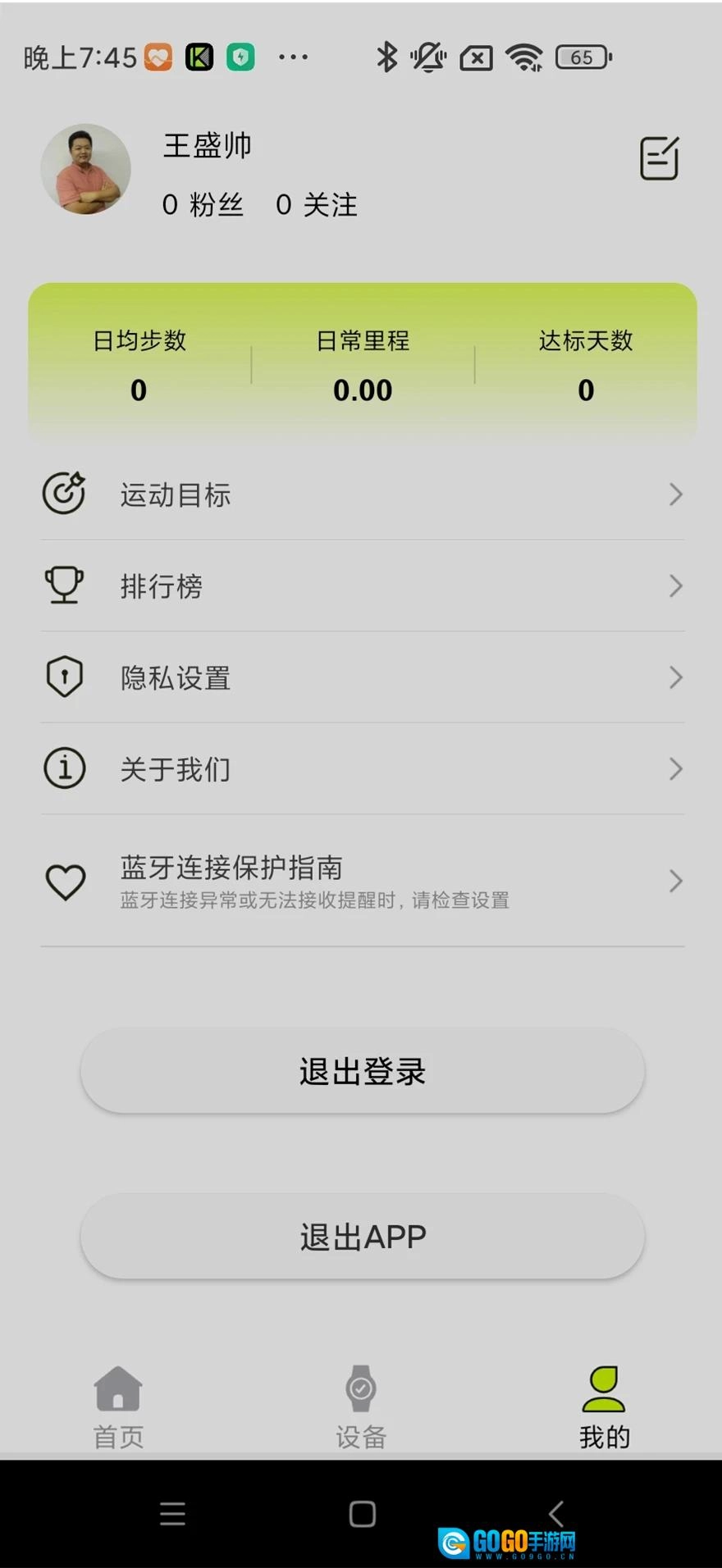Open the edit profile icon
The image size is (722, 1568).
point(659,158)
